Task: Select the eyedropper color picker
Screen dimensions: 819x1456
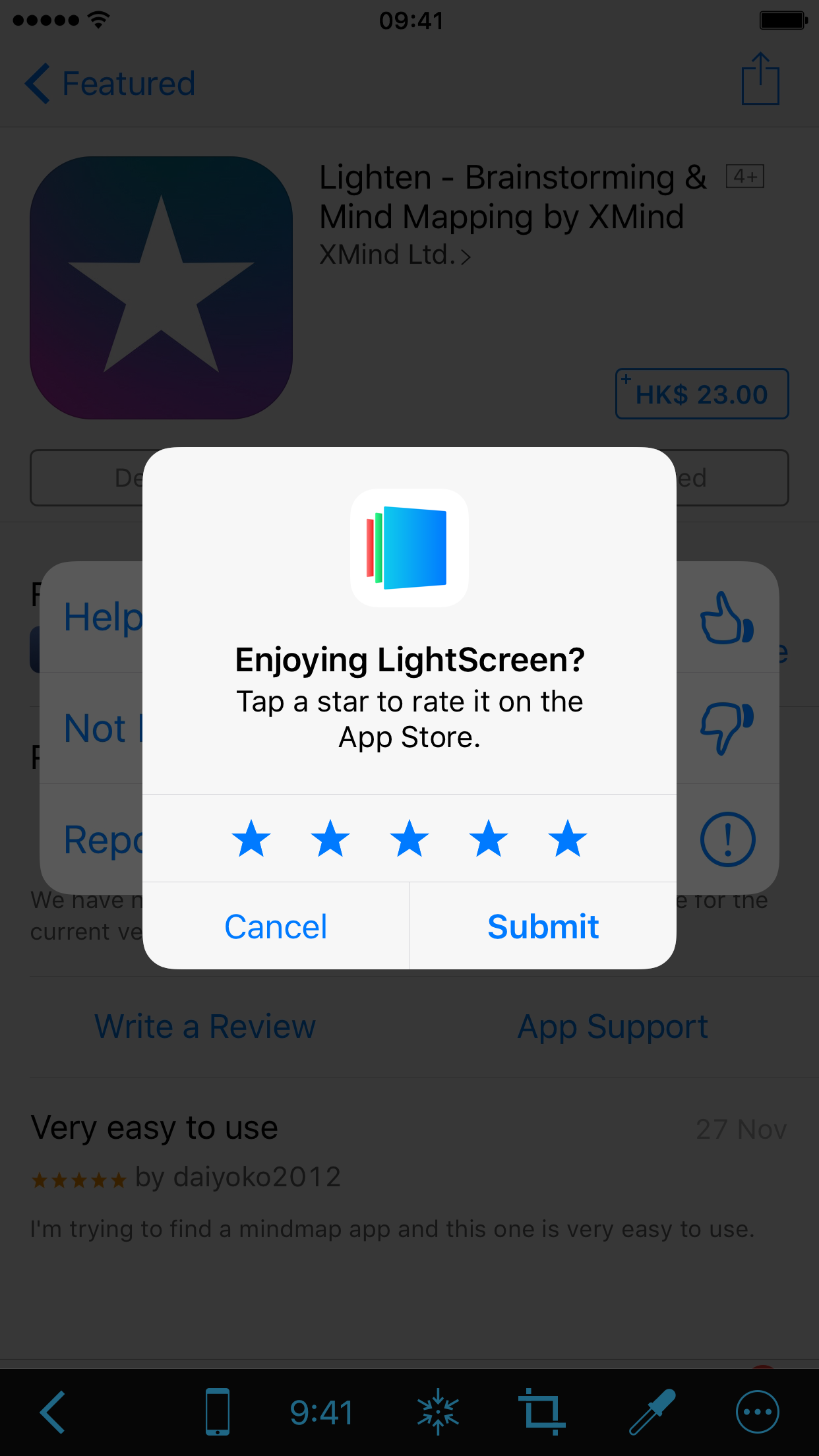Action: pos(652,1412)
